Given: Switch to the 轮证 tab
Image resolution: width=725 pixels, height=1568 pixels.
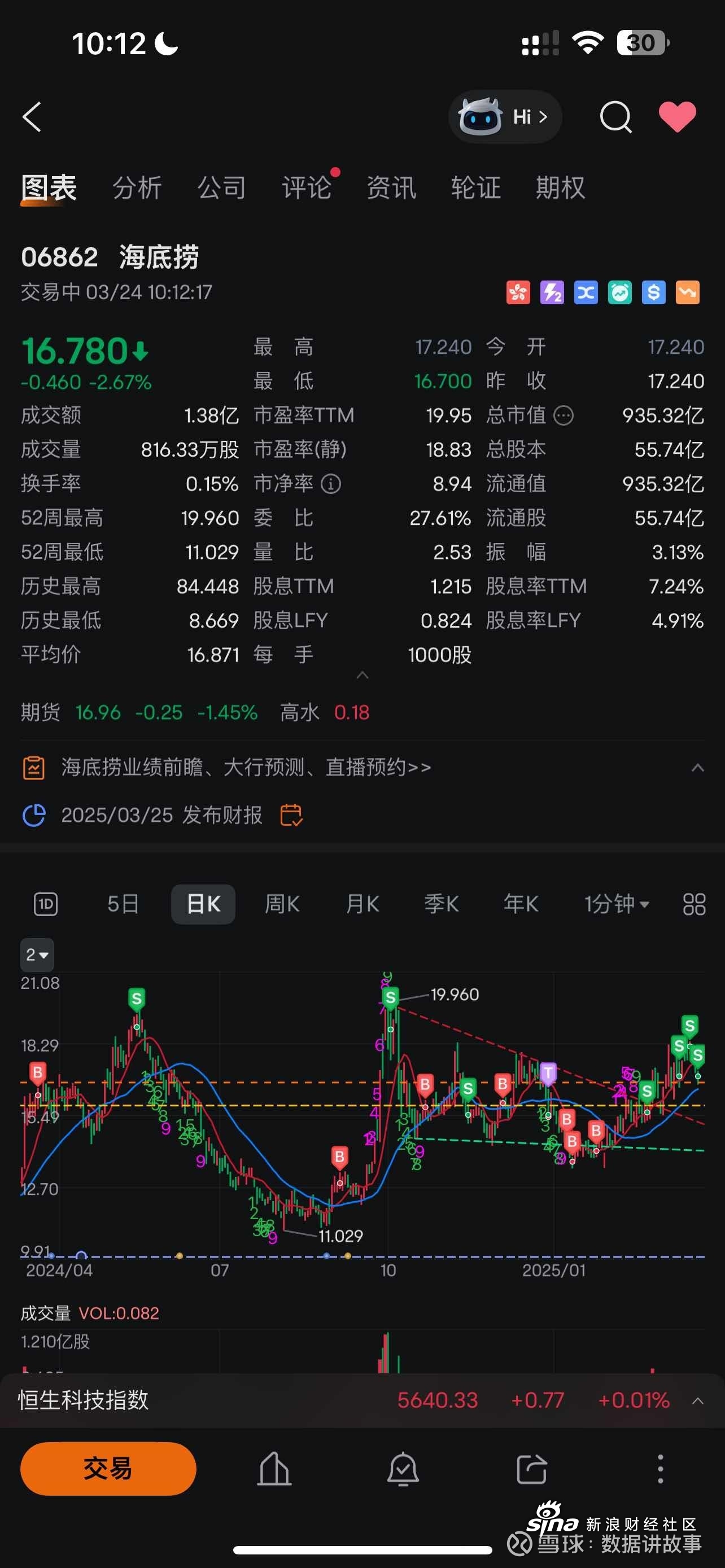Looking at the screenshot, I should (475, 187).
